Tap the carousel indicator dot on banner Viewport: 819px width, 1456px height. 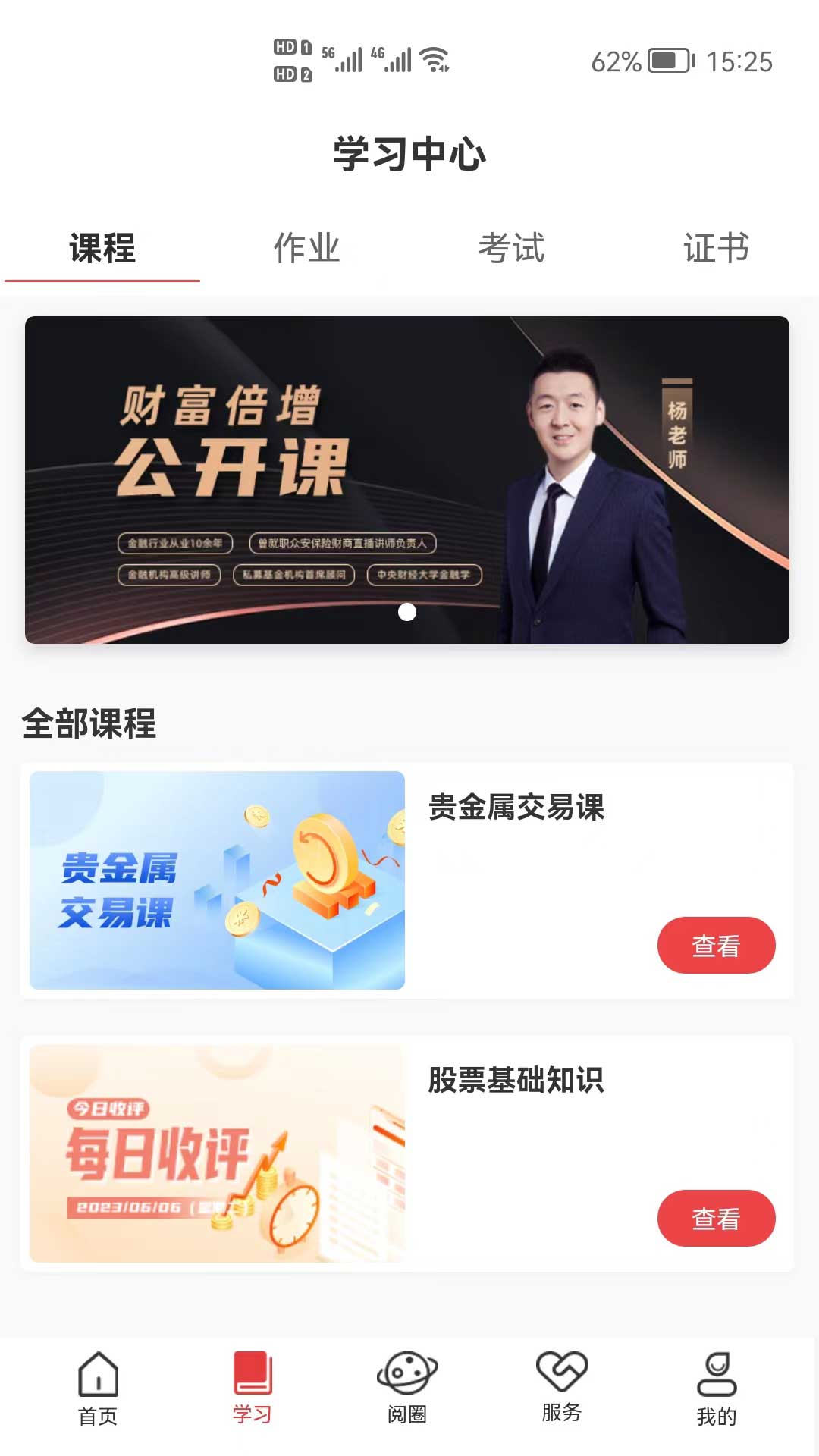click(x=408, y=612)
